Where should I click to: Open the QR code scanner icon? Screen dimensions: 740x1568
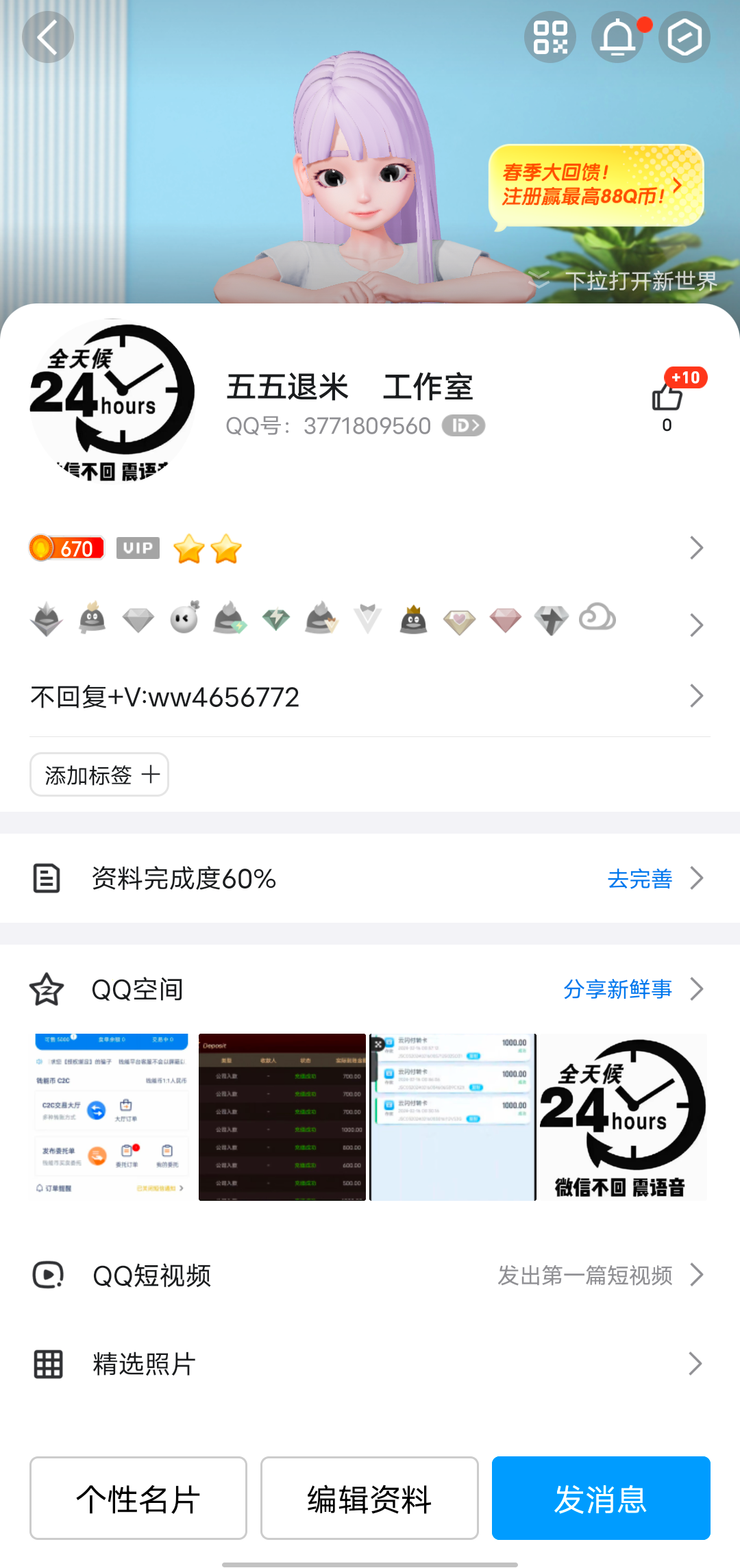pyautogui.click(x=550, y=37)
